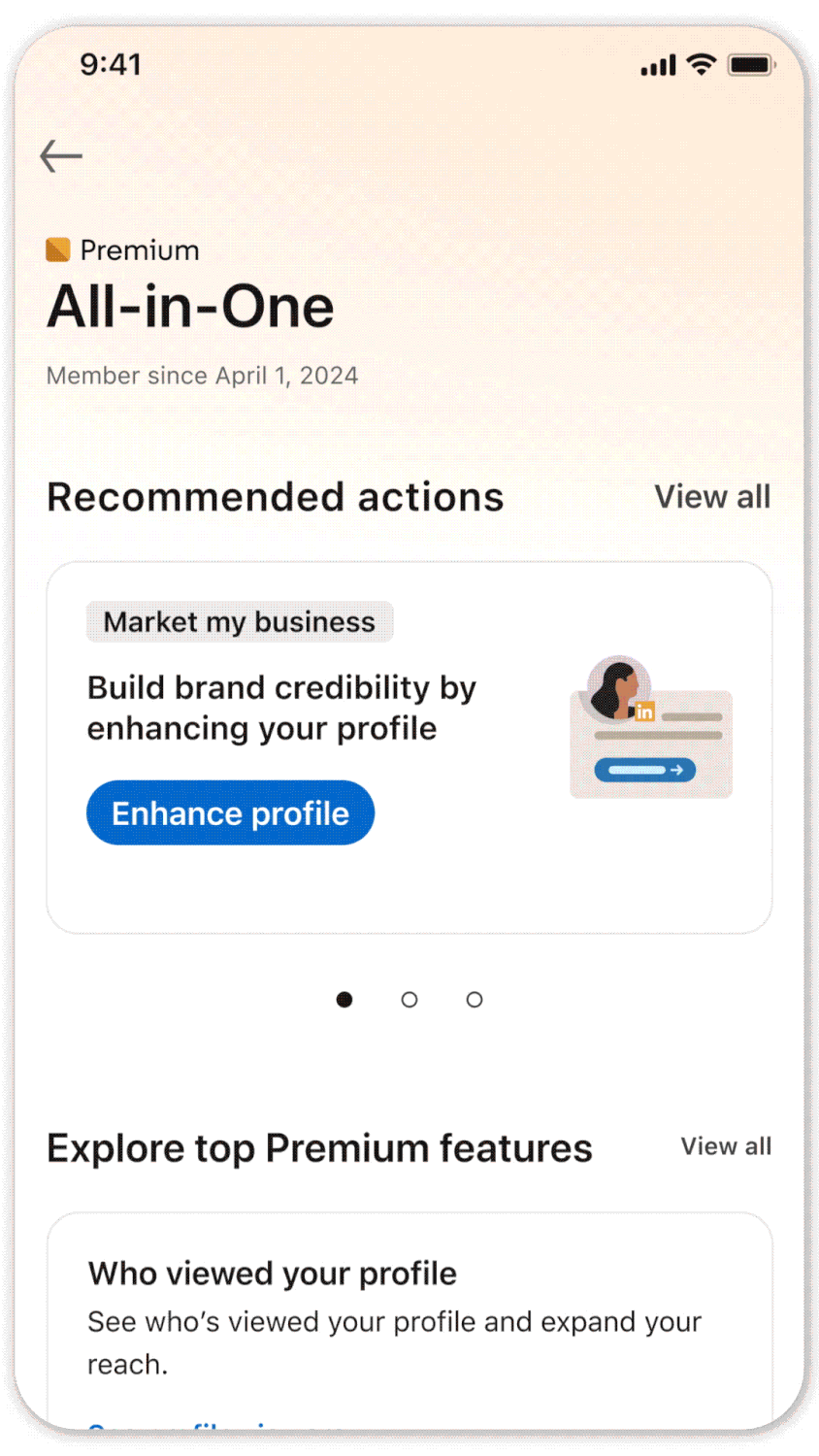This screenshot has height=1456, width=819.
Task: Tap the cellular signal icon
Action: [657, 64]
